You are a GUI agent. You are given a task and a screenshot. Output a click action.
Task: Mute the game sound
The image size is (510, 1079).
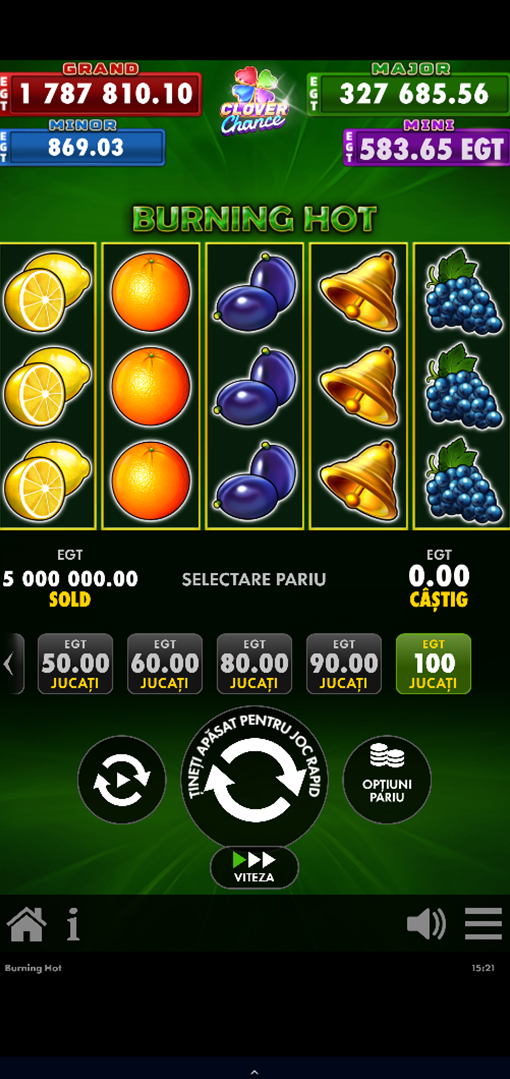coord(426,923)
